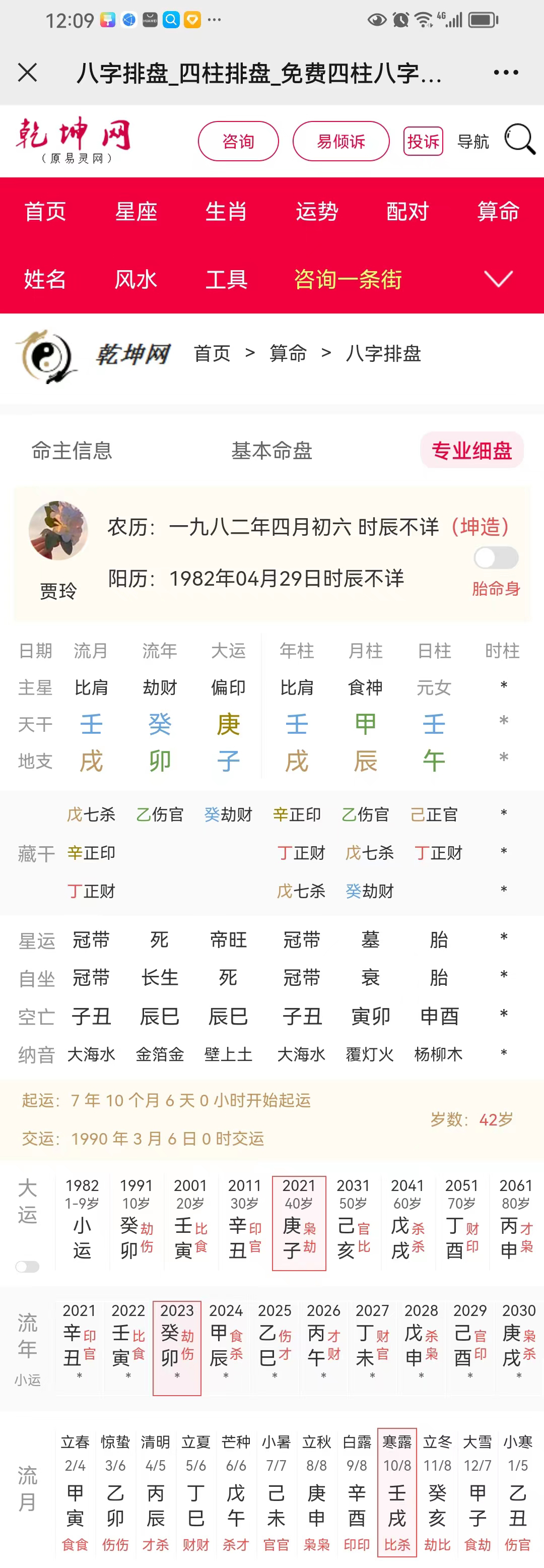Toggle the 胎命身 switch
Screen dimensions: 544x1568
496,557
